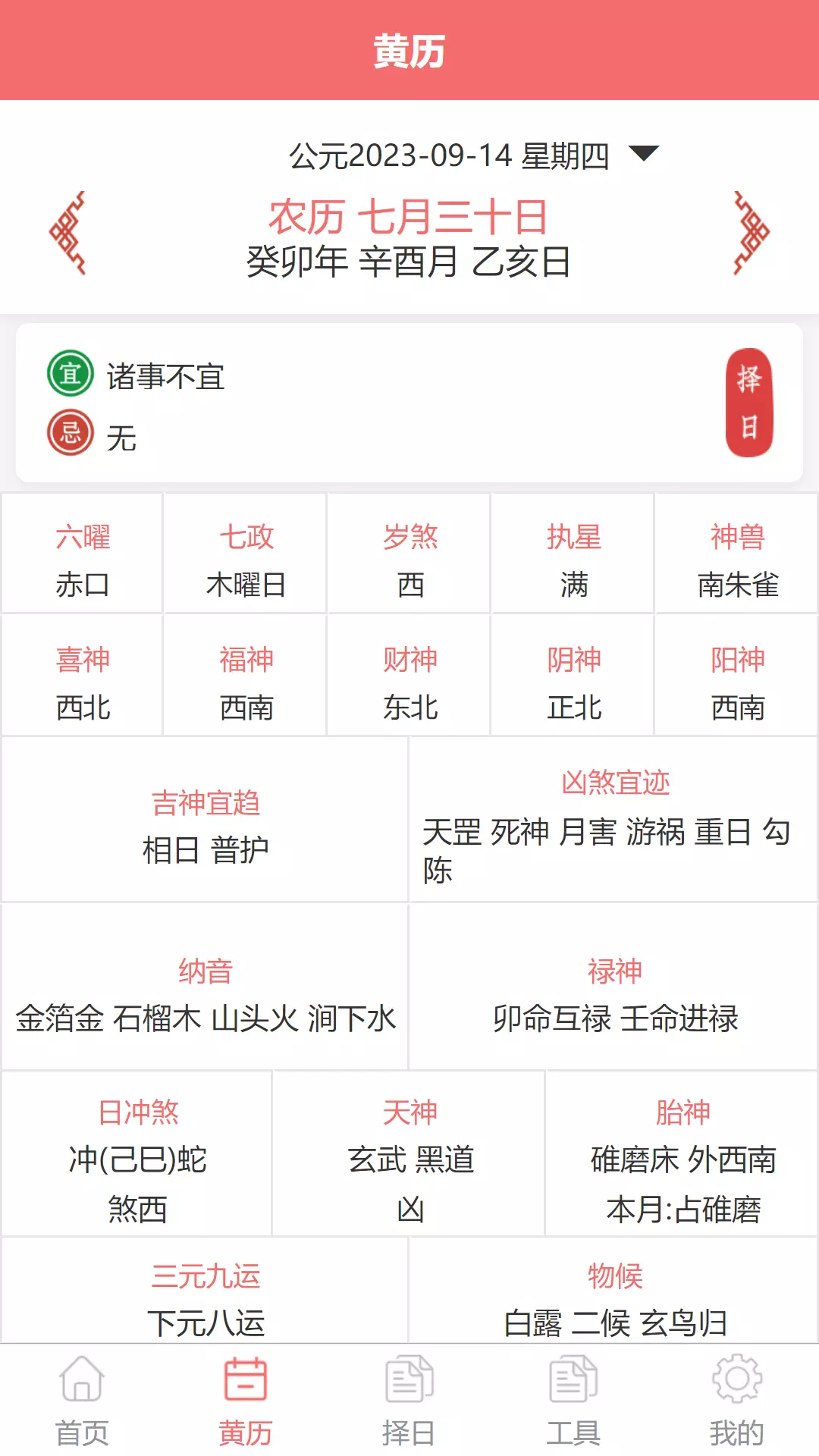
Task: Tap the red 择日 button
Action: (x=749, y=403)
